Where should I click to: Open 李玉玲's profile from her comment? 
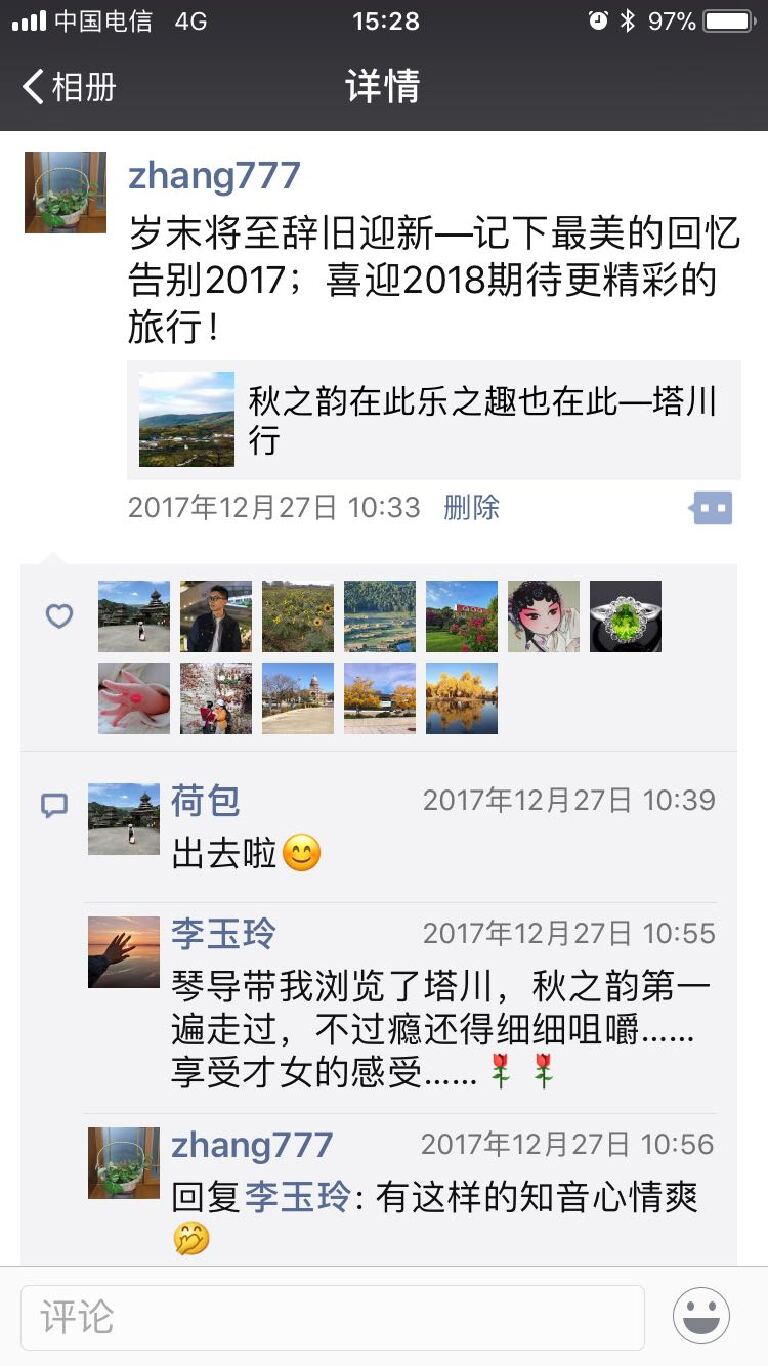pos(223,934)
